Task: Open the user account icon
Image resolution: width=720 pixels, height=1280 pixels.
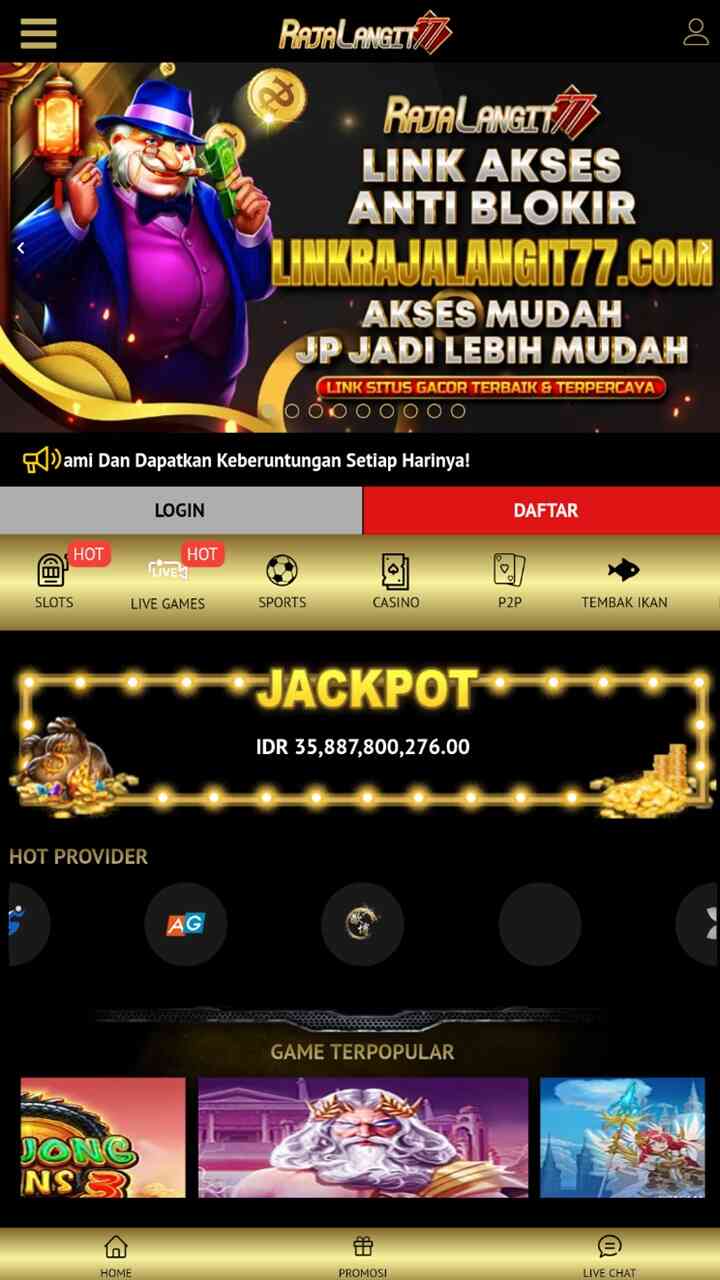Action: click(695, 32)
